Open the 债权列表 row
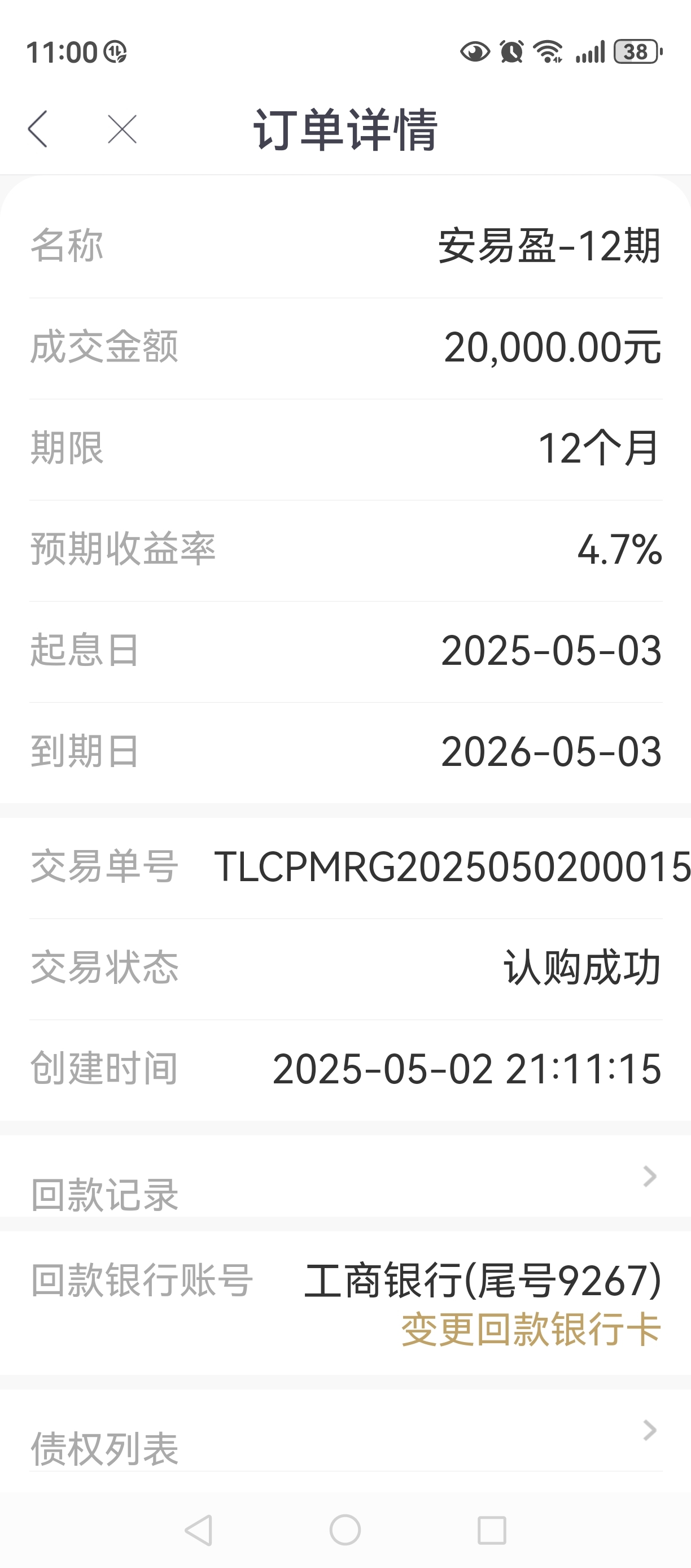The height and width of the screenshot is (1568, 691). click(x=345, y=1430)
